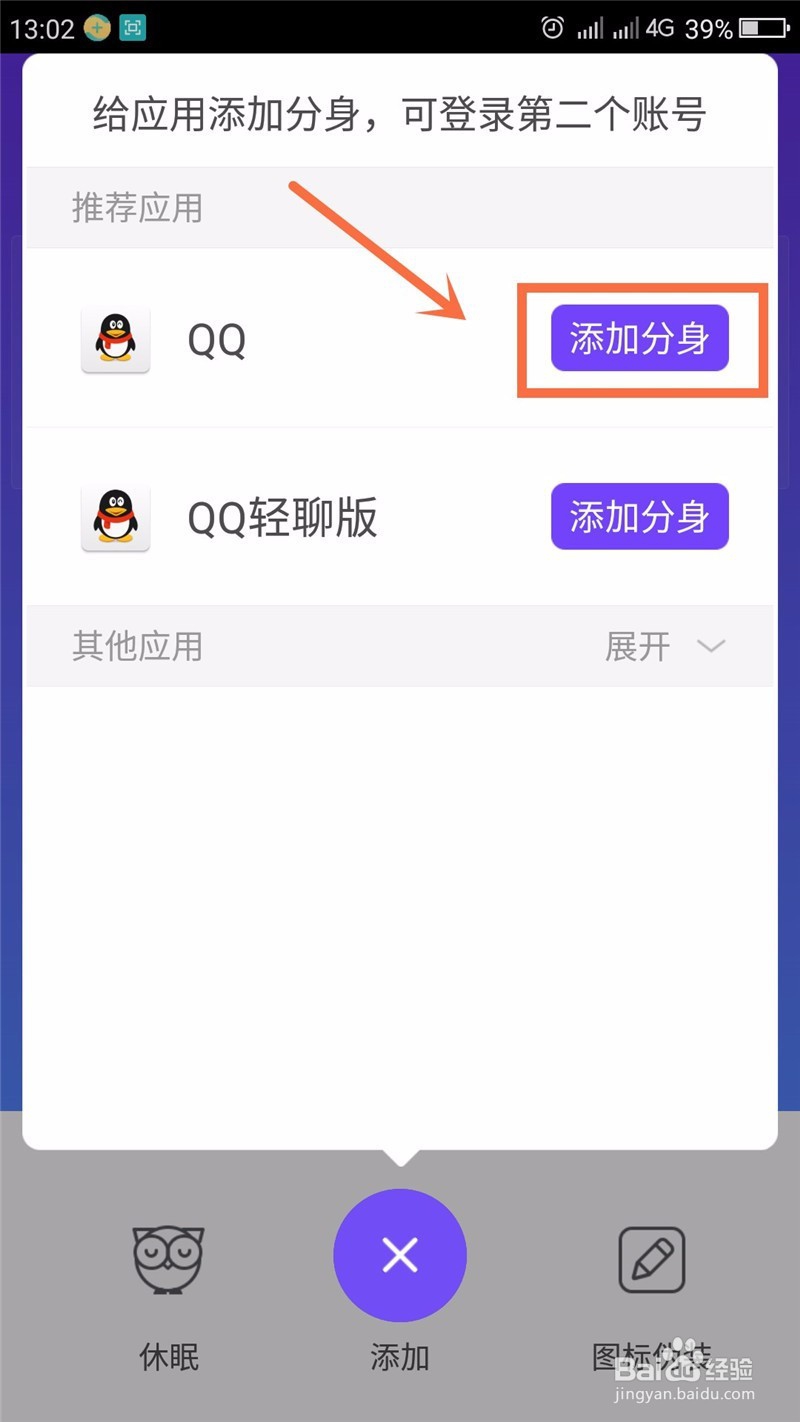800x1422 pixels.
Task: Tap the 展开 text to show more apps
Action: coord(638,647)
